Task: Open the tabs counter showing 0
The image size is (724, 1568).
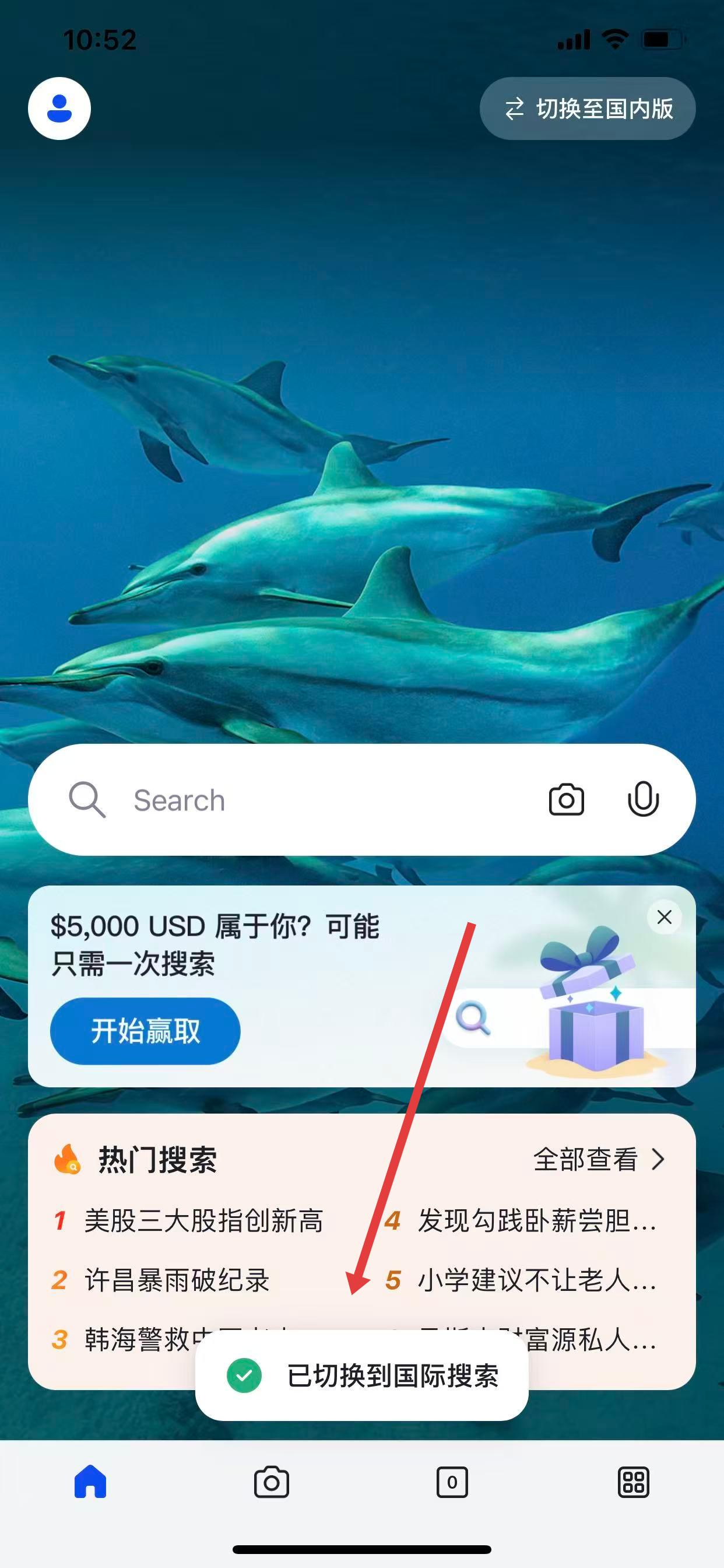Action: 452,1482
